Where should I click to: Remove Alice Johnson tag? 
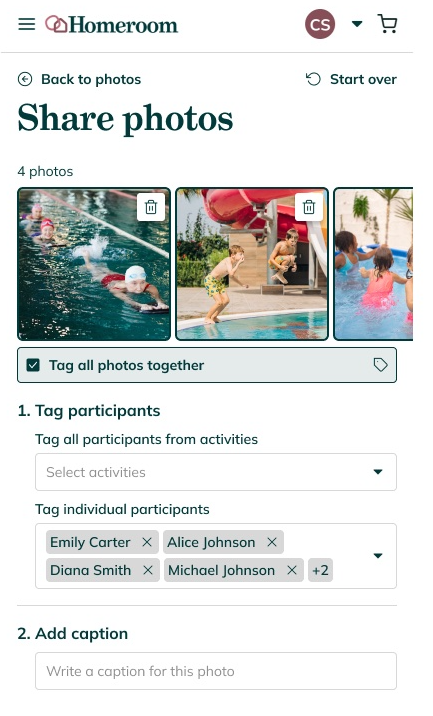[272, 542]
